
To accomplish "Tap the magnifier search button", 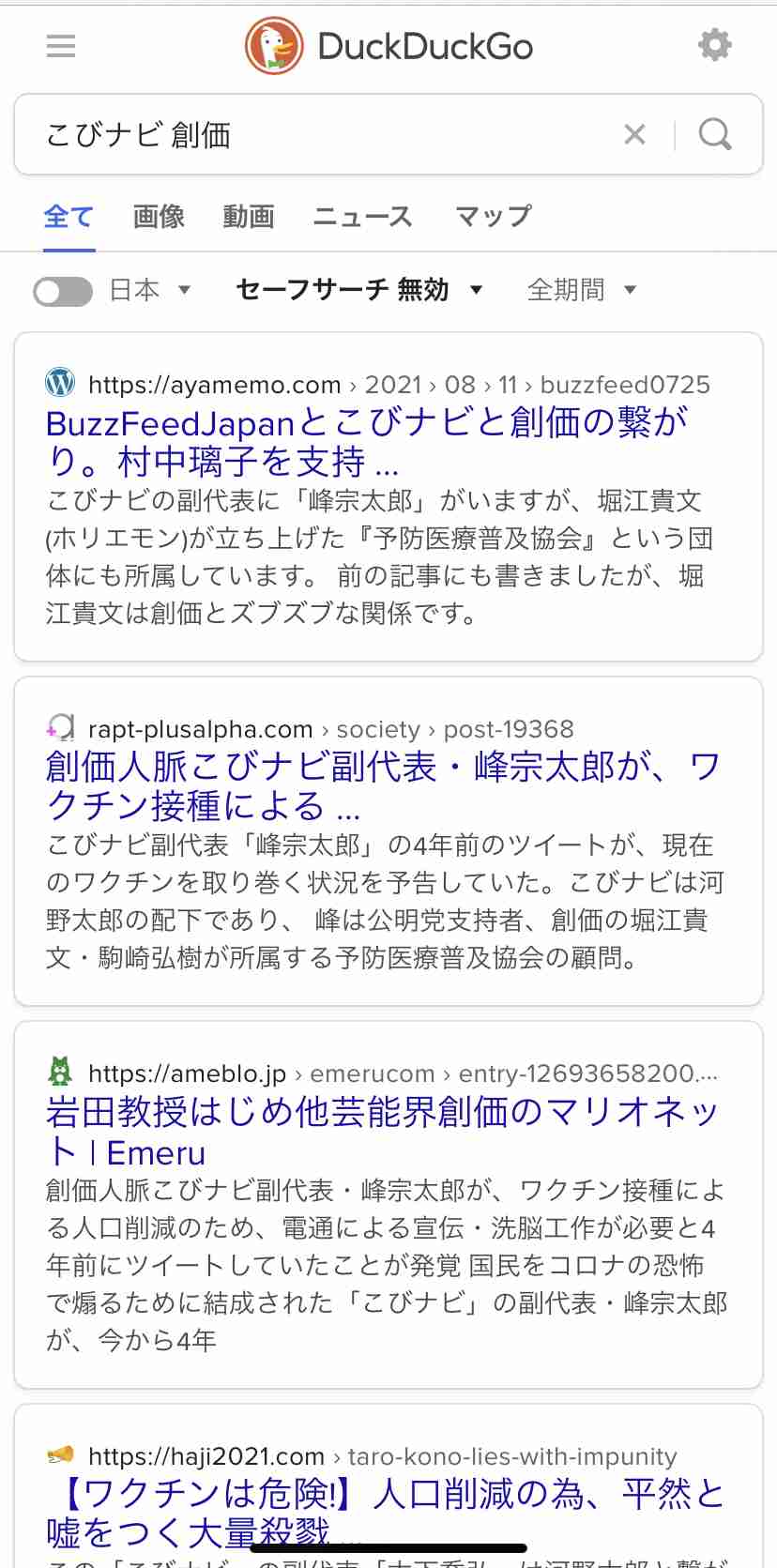I will [x=715, y=135].
